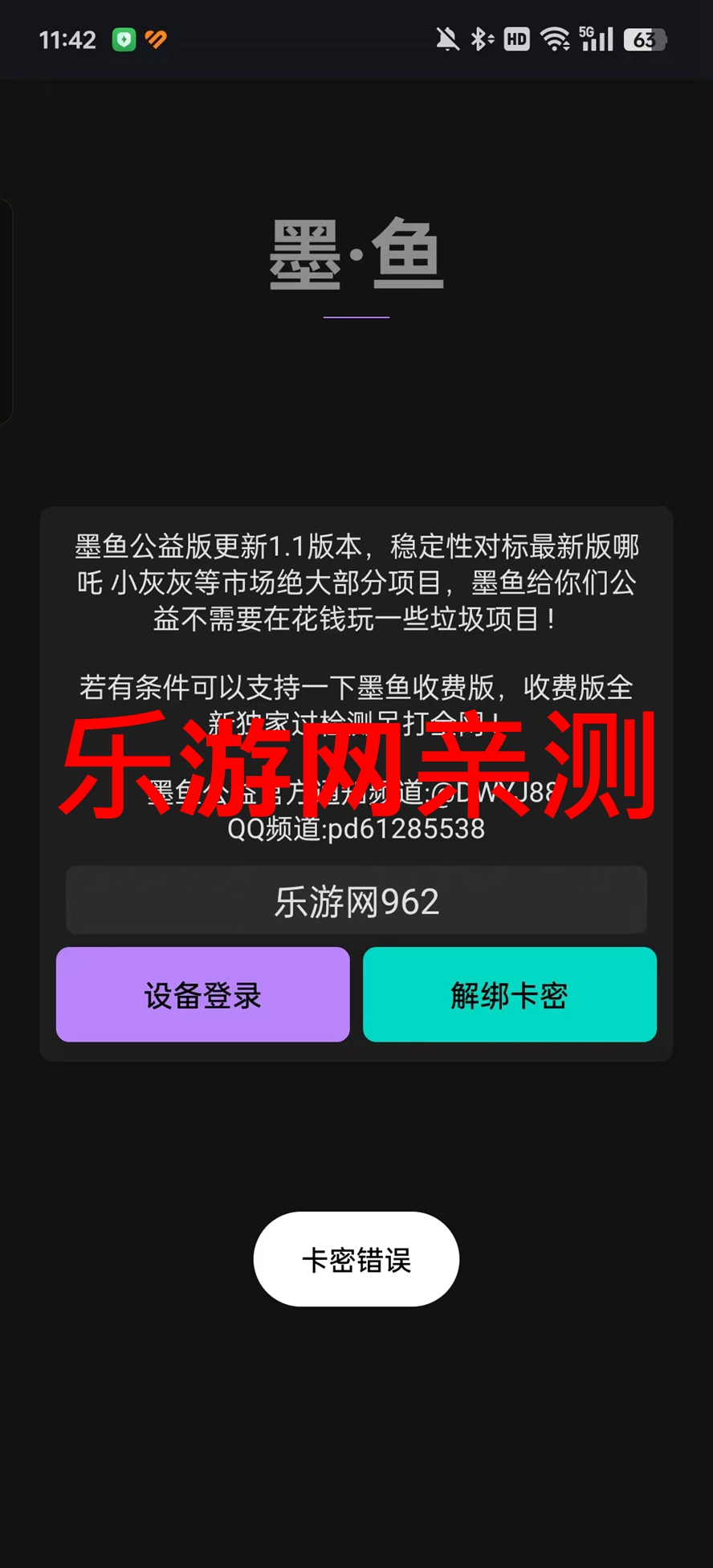Focus the card key field showing 乐游网962
Screen dimensions: 713x1568
click(x=356, y=901)
